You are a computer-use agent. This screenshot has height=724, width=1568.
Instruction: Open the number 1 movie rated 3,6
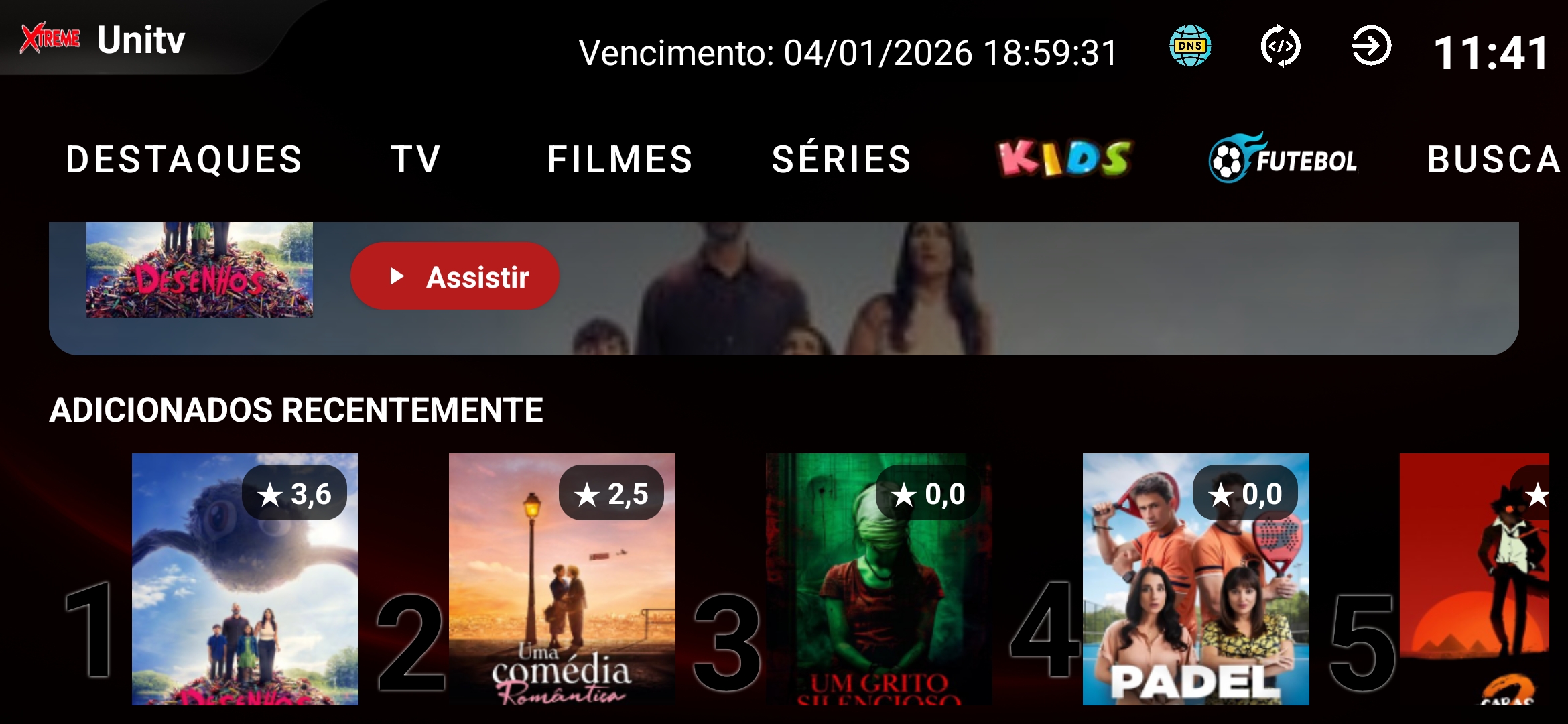(245, 579)
